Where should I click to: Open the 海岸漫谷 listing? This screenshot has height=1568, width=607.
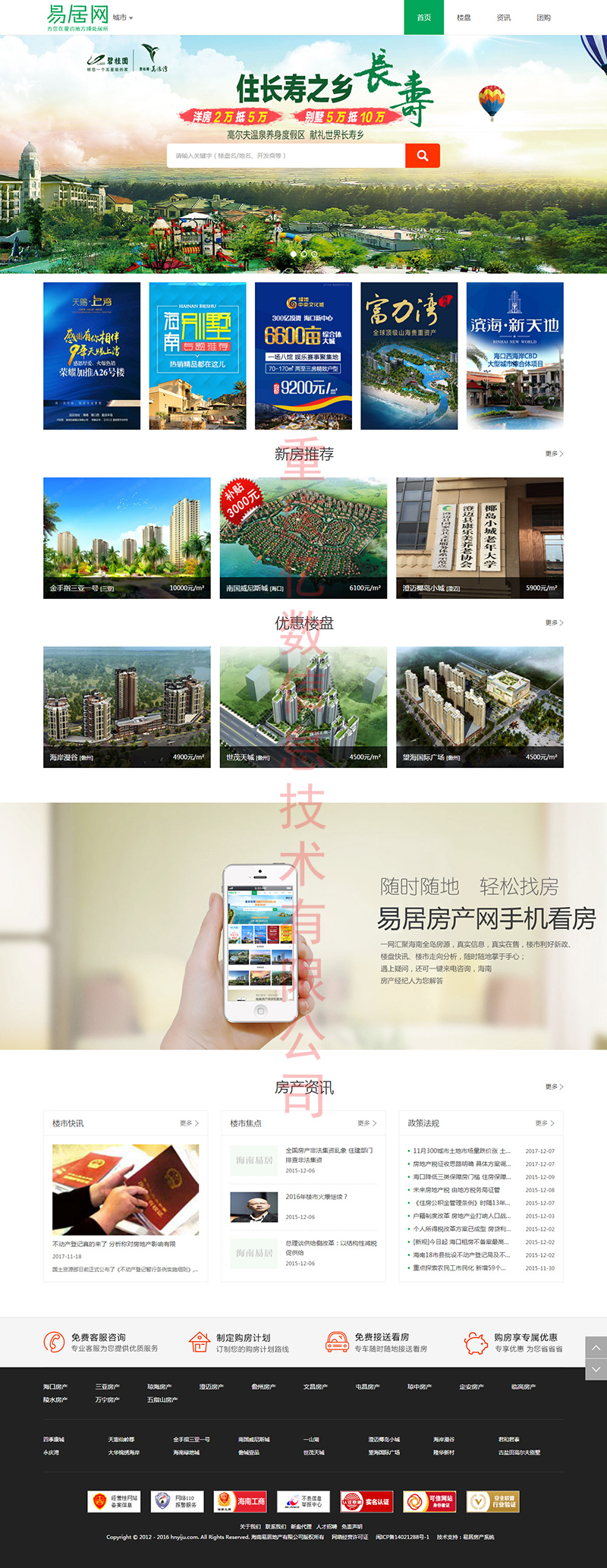(127, 707)
